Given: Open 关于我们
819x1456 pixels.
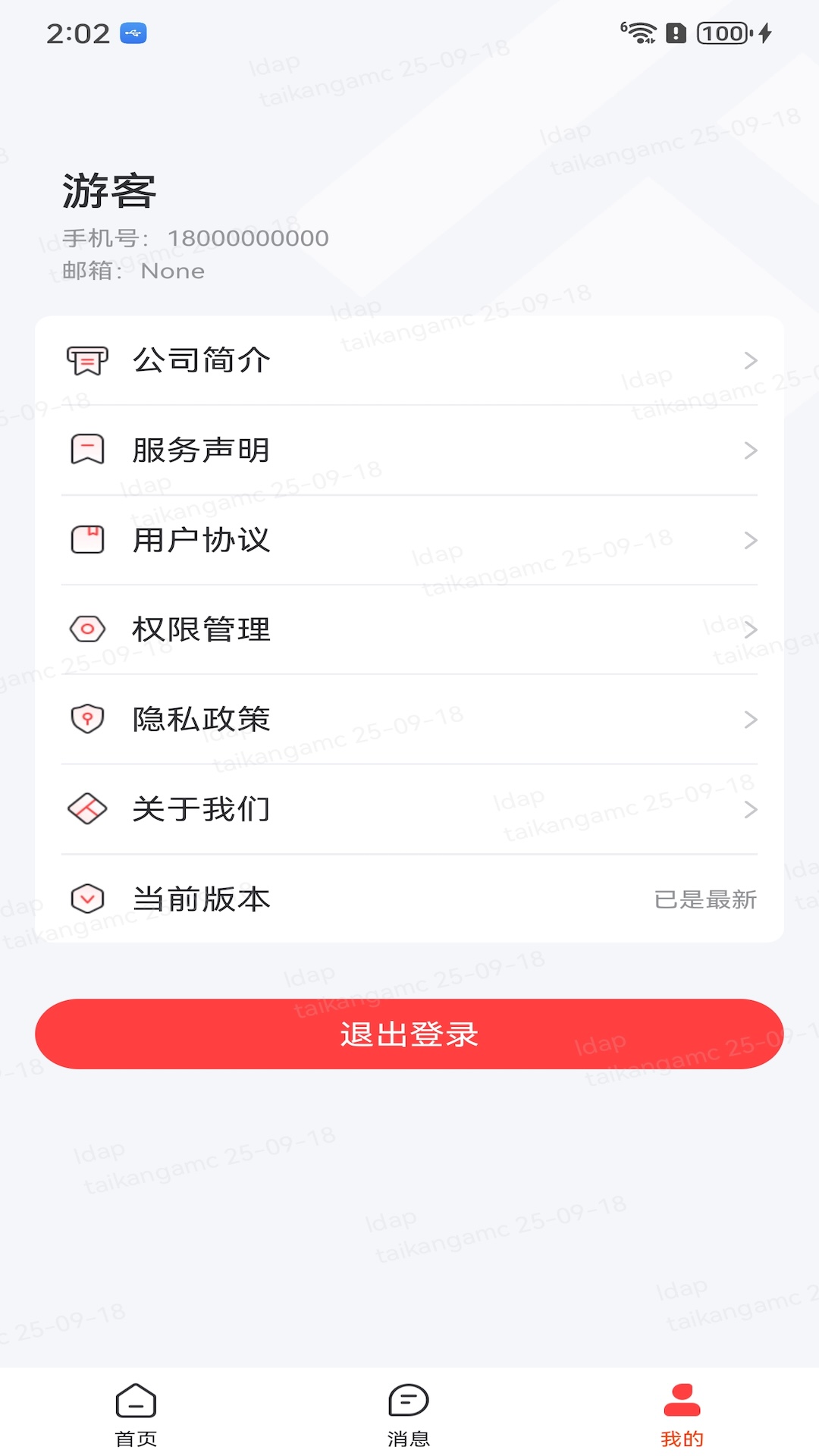Looking at the screenshot, I should pyautogui.click(x=409, y=809).
